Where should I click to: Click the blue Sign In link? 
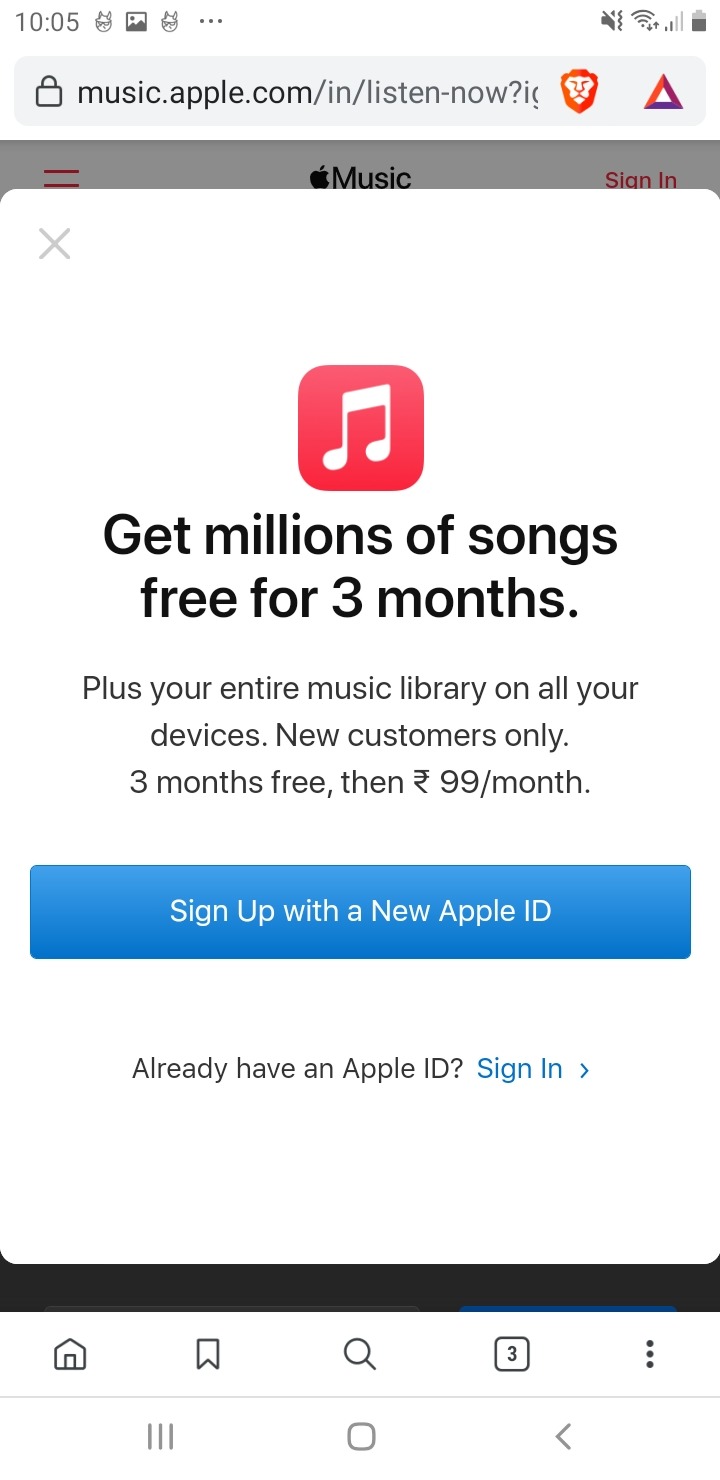tap(518, 1068)
